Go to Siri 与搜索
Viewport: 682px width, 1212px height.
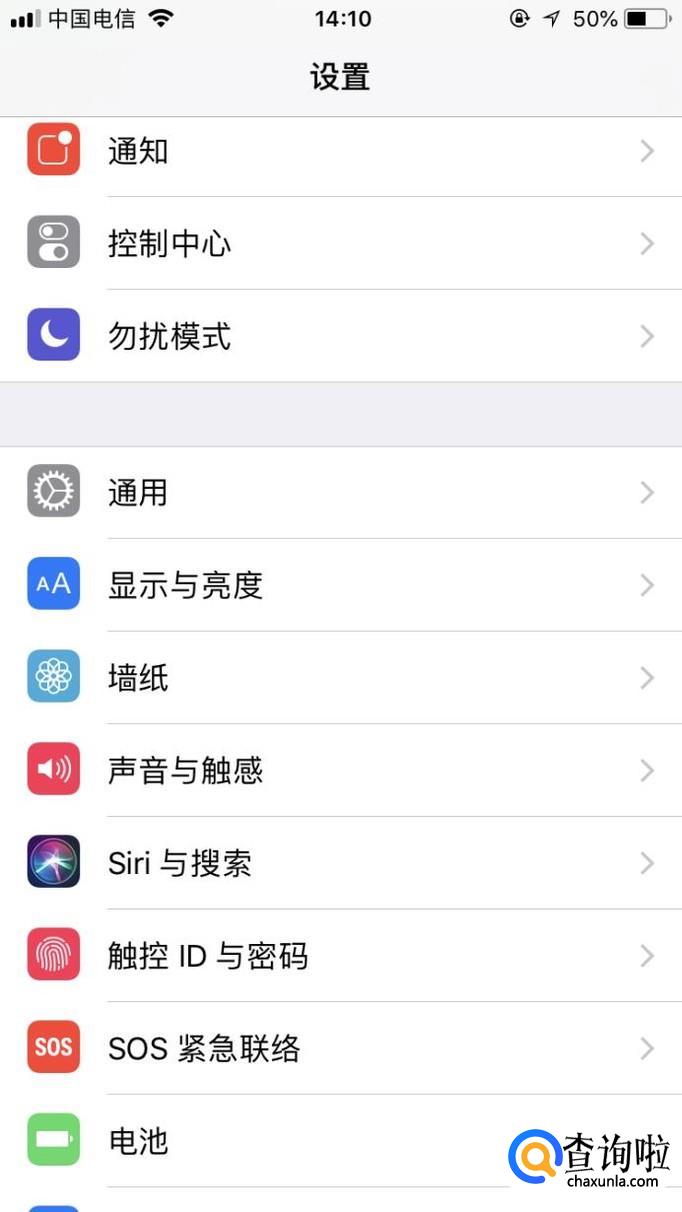[x=340, y=863]
